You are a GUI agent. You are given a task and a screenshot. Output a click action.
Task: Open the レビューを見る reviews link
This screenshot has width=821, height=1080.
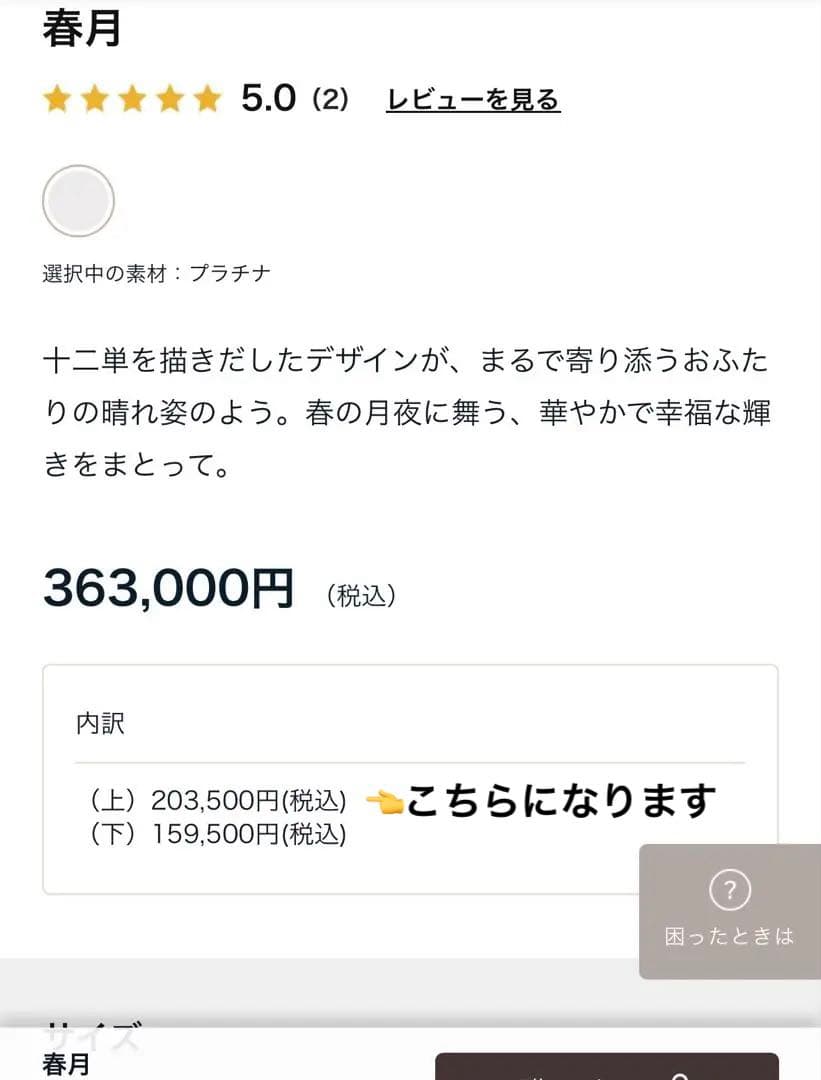click(x=473, y=100)
